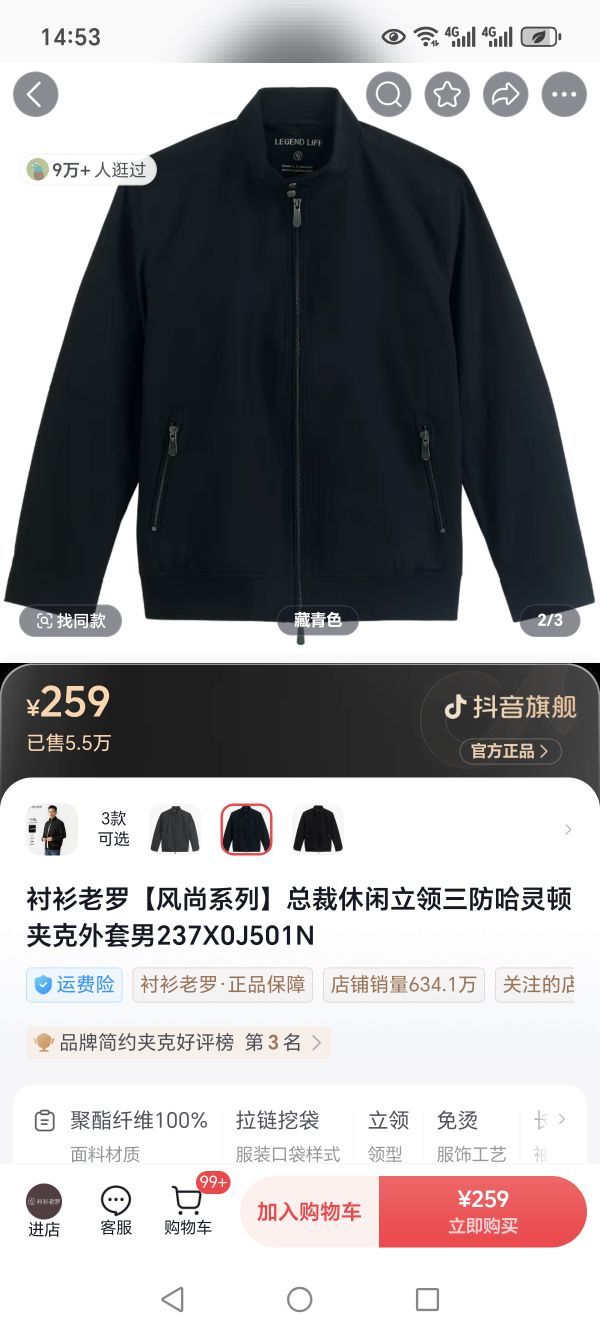
Task: Select the navy jacket color option
Action: 246,829
